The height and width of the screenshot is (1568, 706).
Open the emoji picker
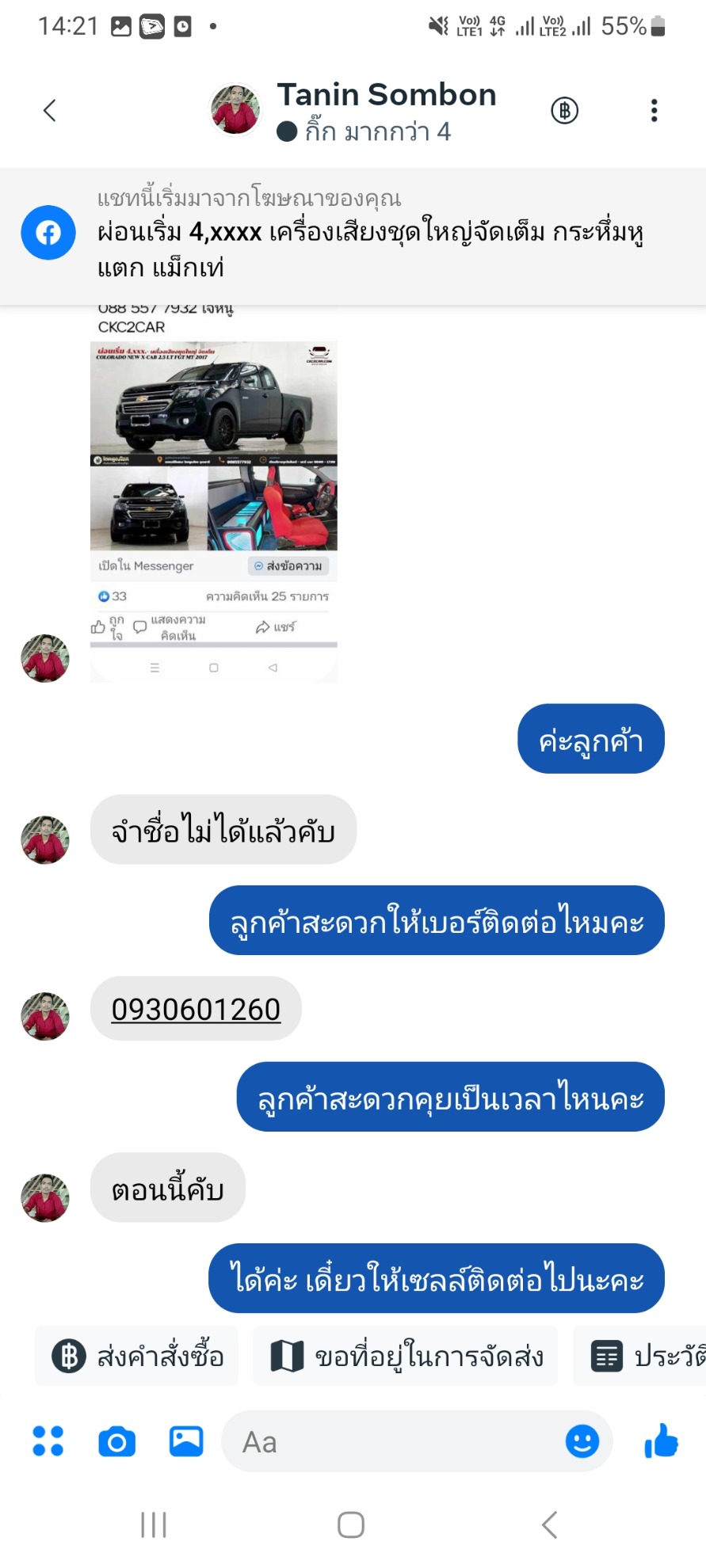582,1441
